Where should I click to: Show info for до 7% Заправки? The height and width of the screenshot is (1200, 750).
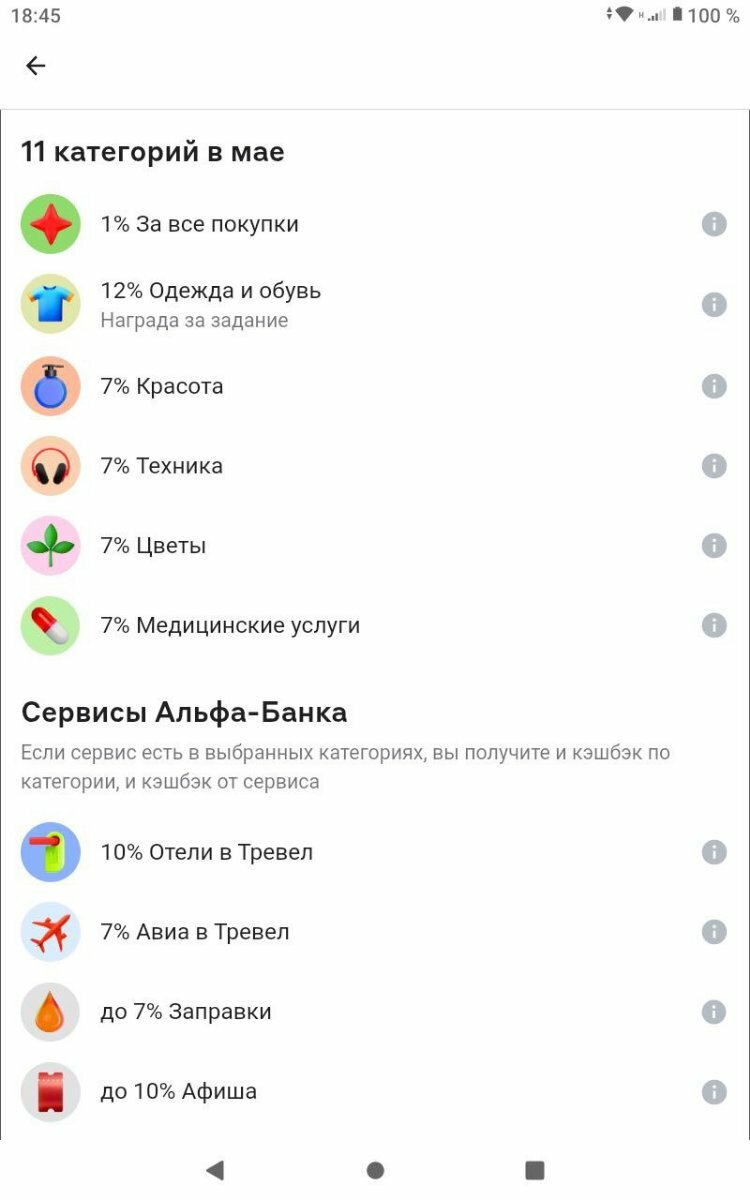point(714,1012)
